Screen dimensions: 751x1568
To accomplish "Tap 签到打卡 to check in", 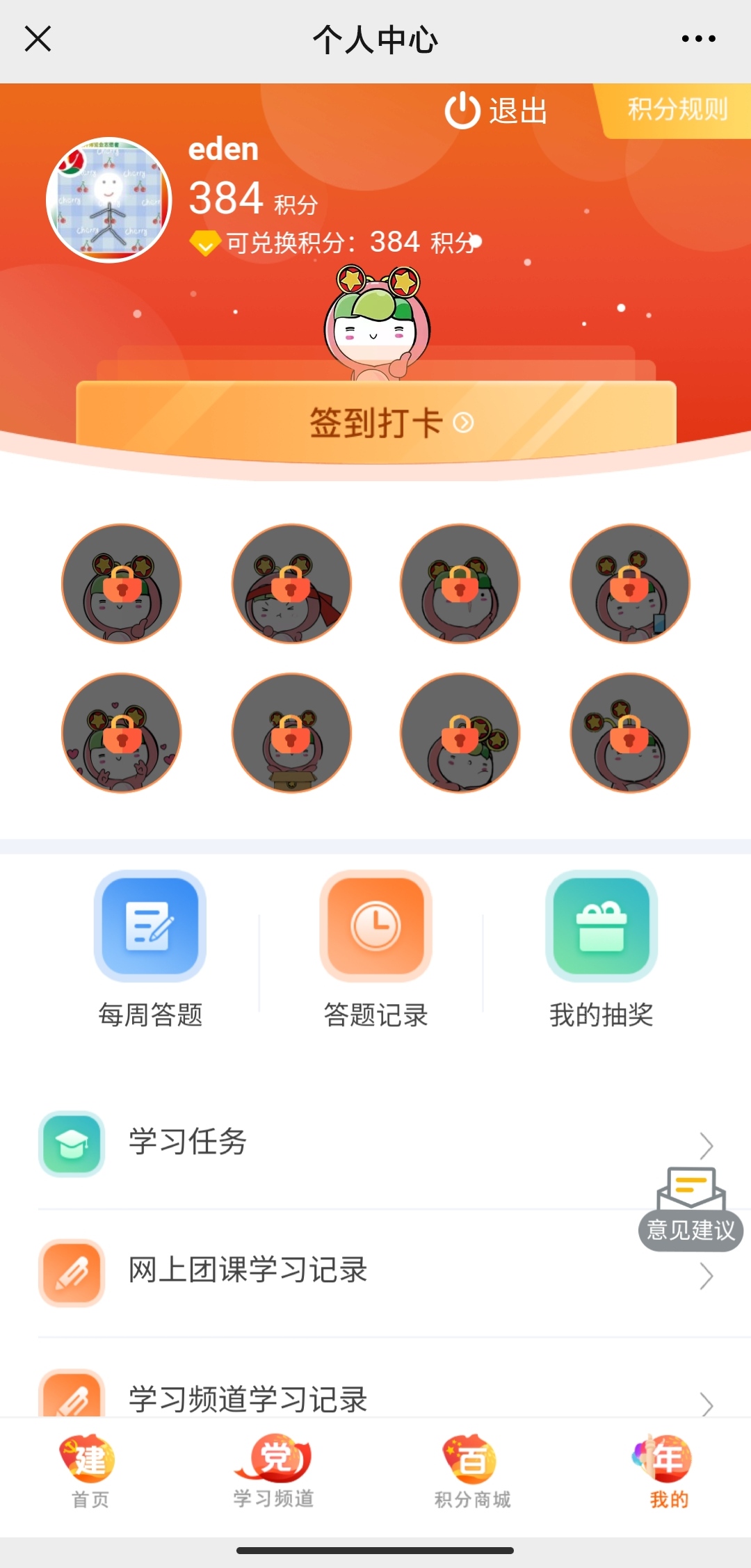I will [x=376, y=422].
